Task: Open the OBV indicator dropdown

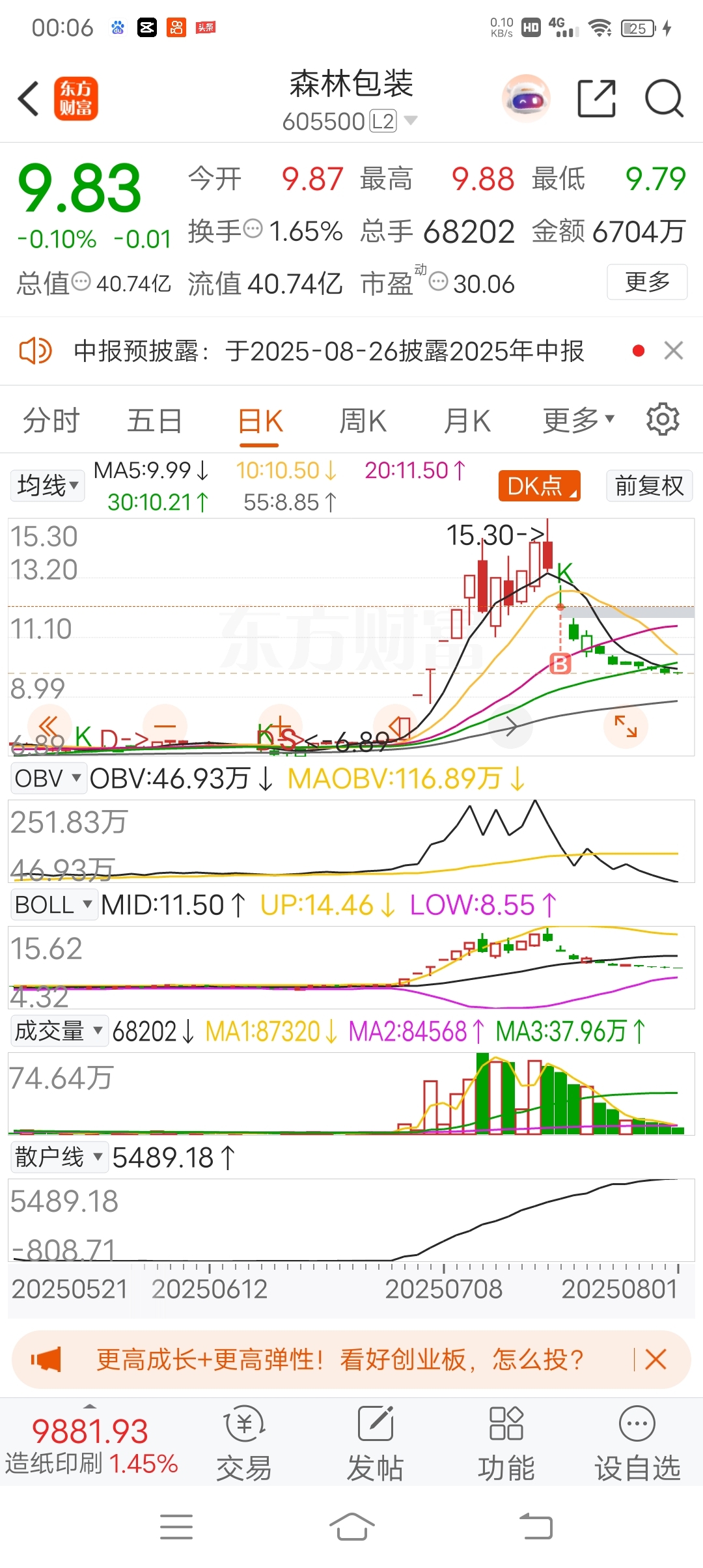Action: [48, 778]
